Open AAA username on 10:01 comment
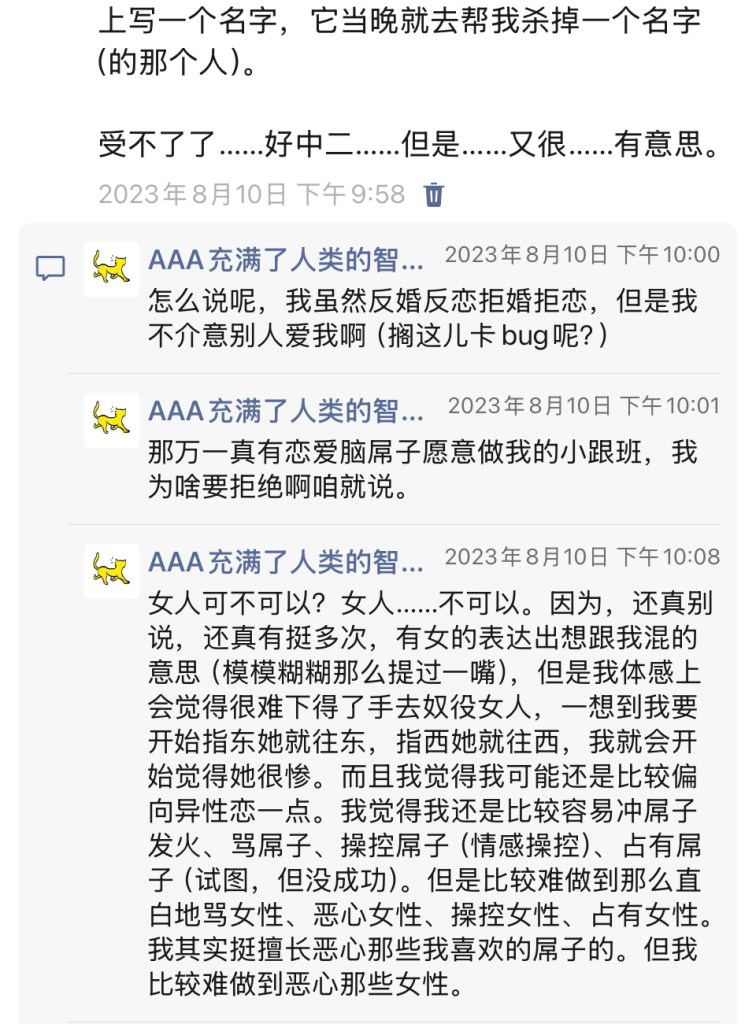Image resolution: width=756 pixels, height=1024 pixels. [x=286, y=410]
